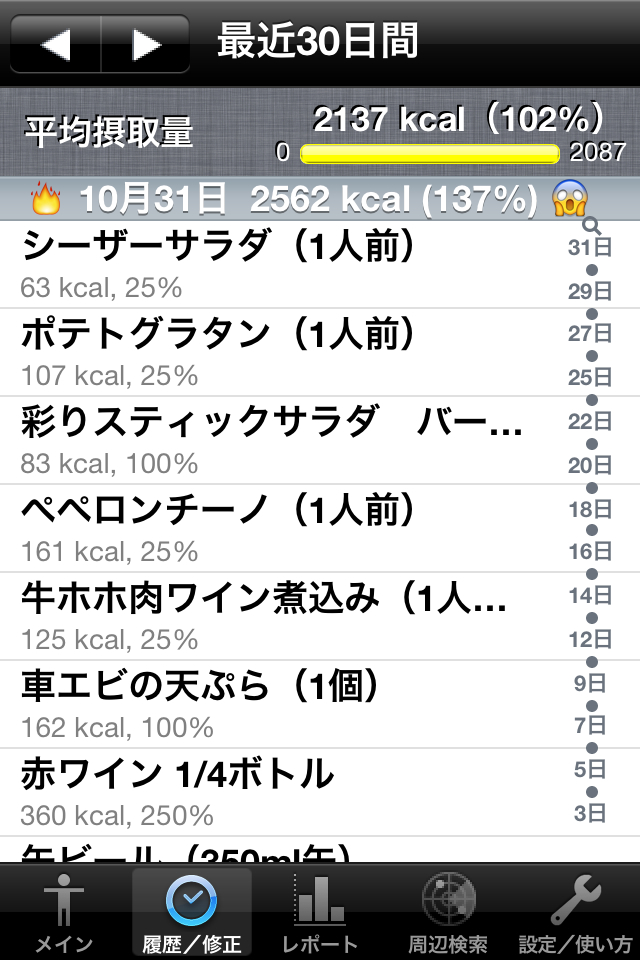Tap the search magnifier in the index
This screenshot has height=960, width=640.
click(x=591, y=226)
